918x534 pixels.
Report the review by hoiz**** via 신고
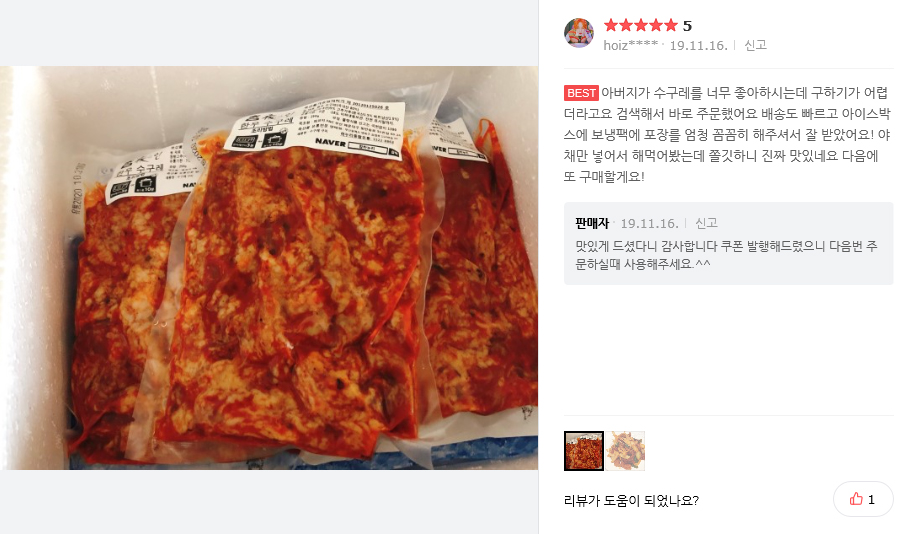[x=755, y=45]
